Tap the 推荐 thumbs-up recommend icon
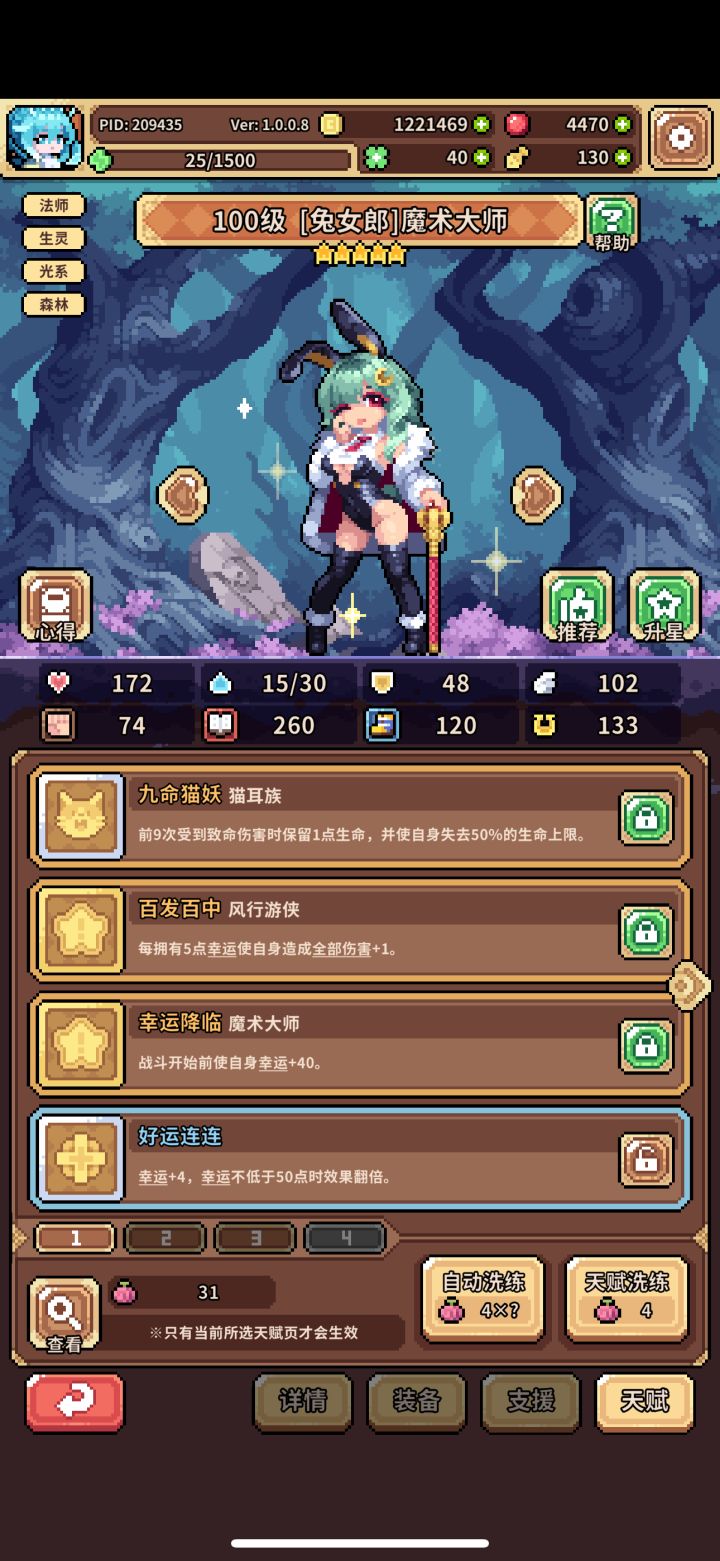Image resolution: width=720 pixels, height=1561 pixels. point(578,606)
